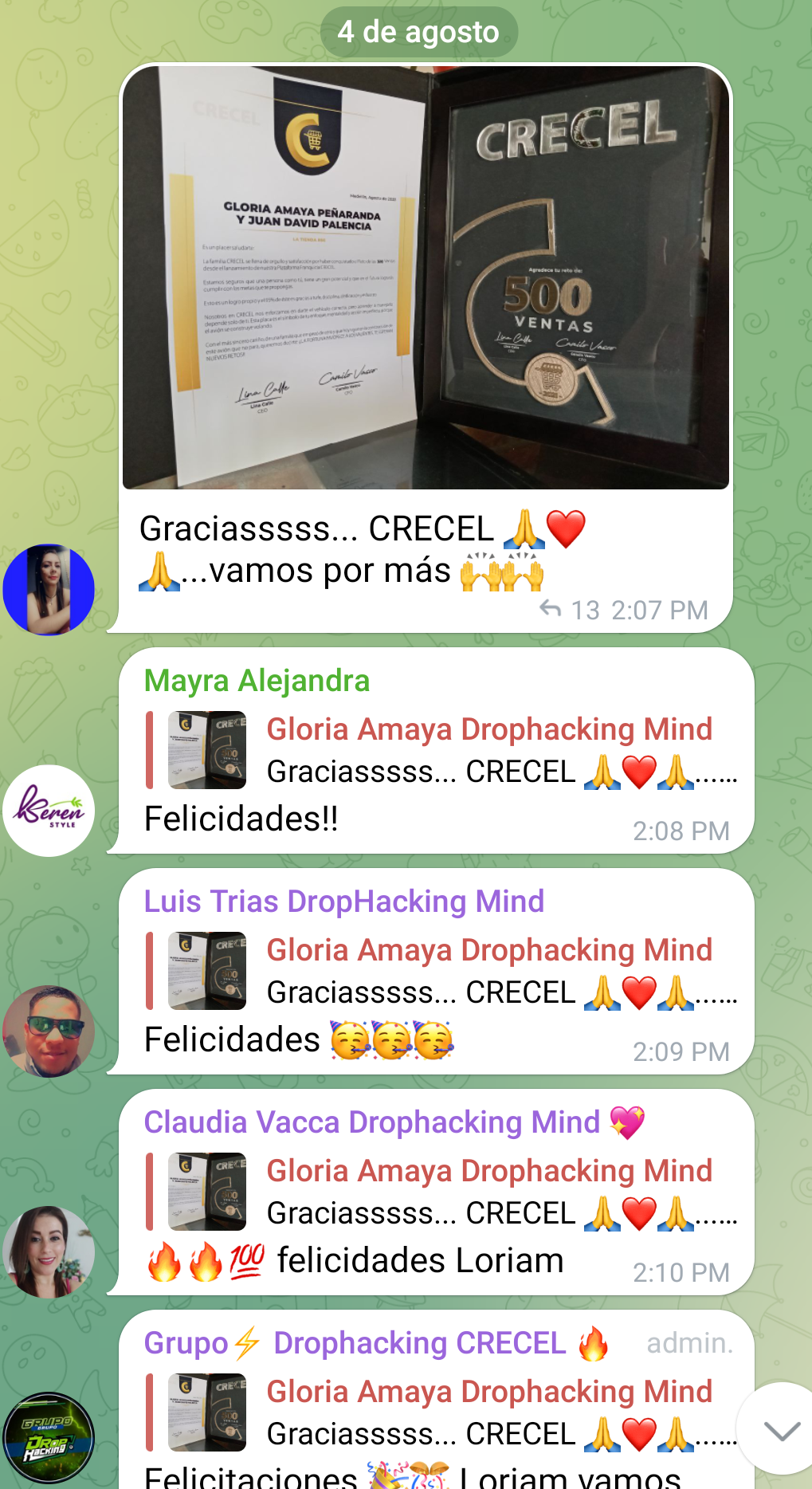Open the Luis Trias DropHacking Mind name

(x=343, y=902)
